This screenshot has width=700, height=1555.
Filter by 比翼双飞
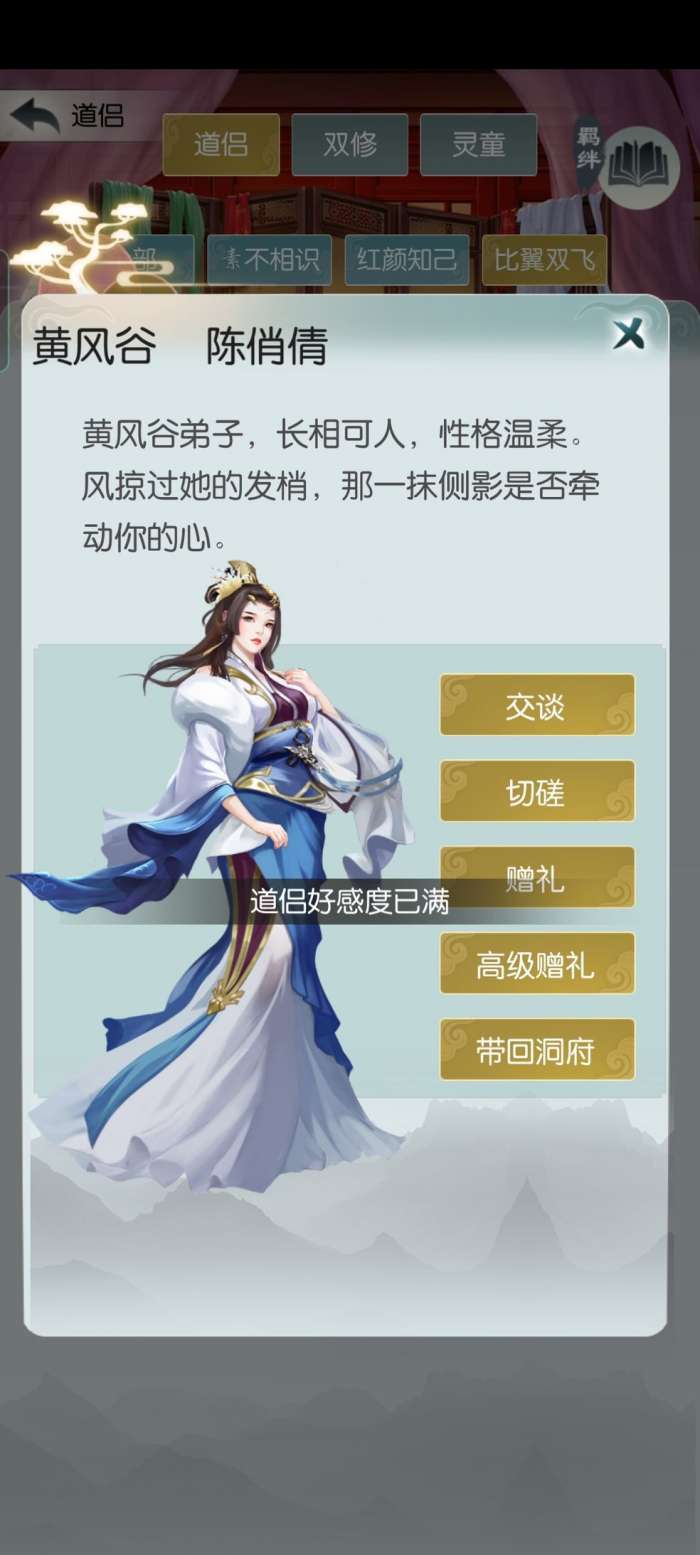tap(544, 260)
